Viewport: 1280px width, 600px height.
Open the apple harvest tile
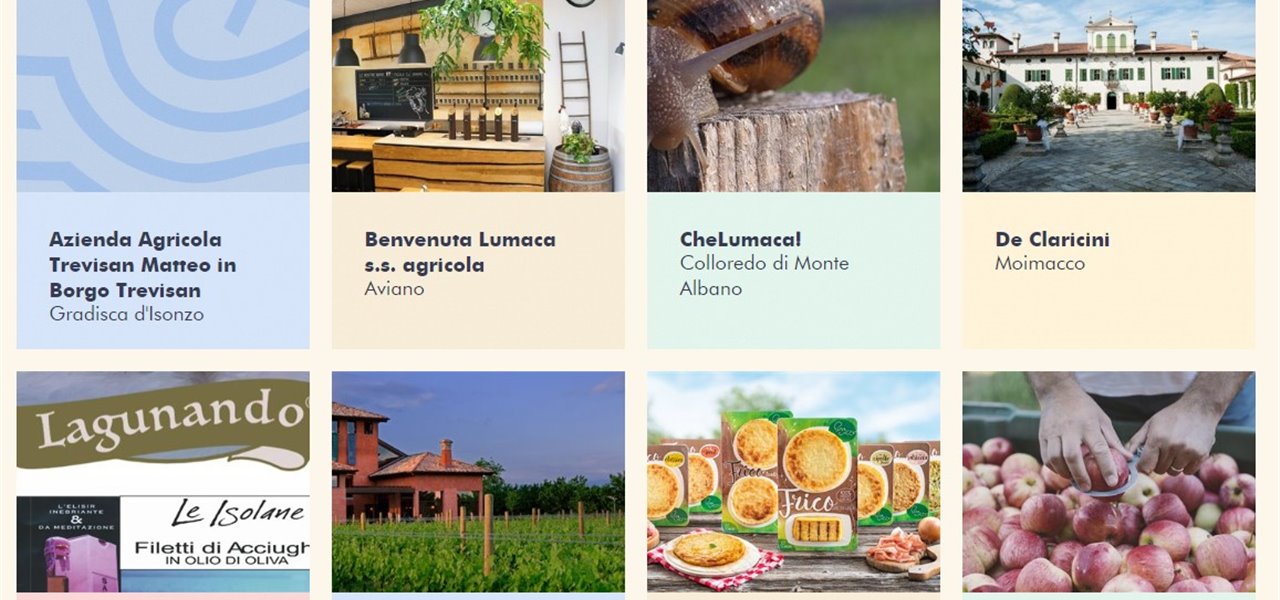pos(1108,482)
